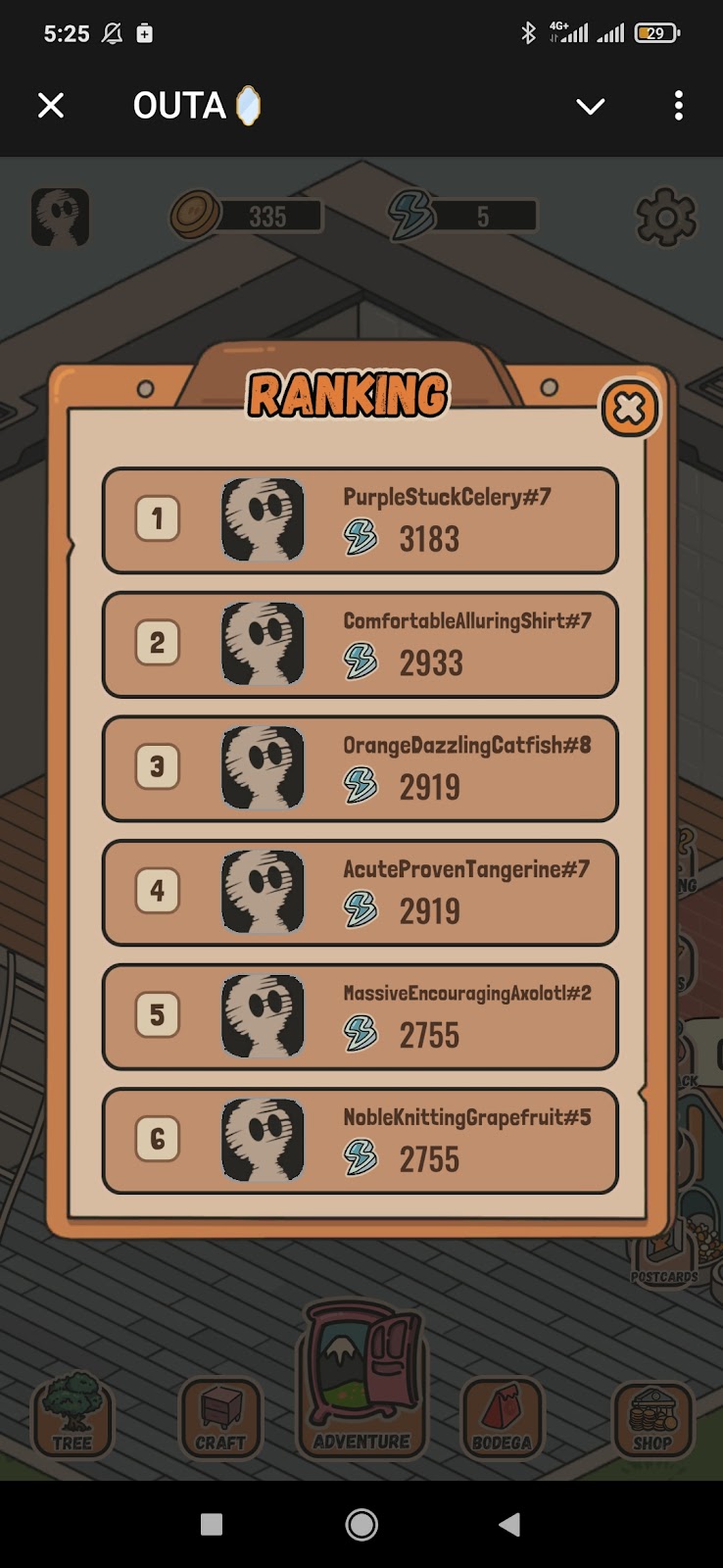
Task: Go to the Tree section
Action: [x=72, y=1416]
